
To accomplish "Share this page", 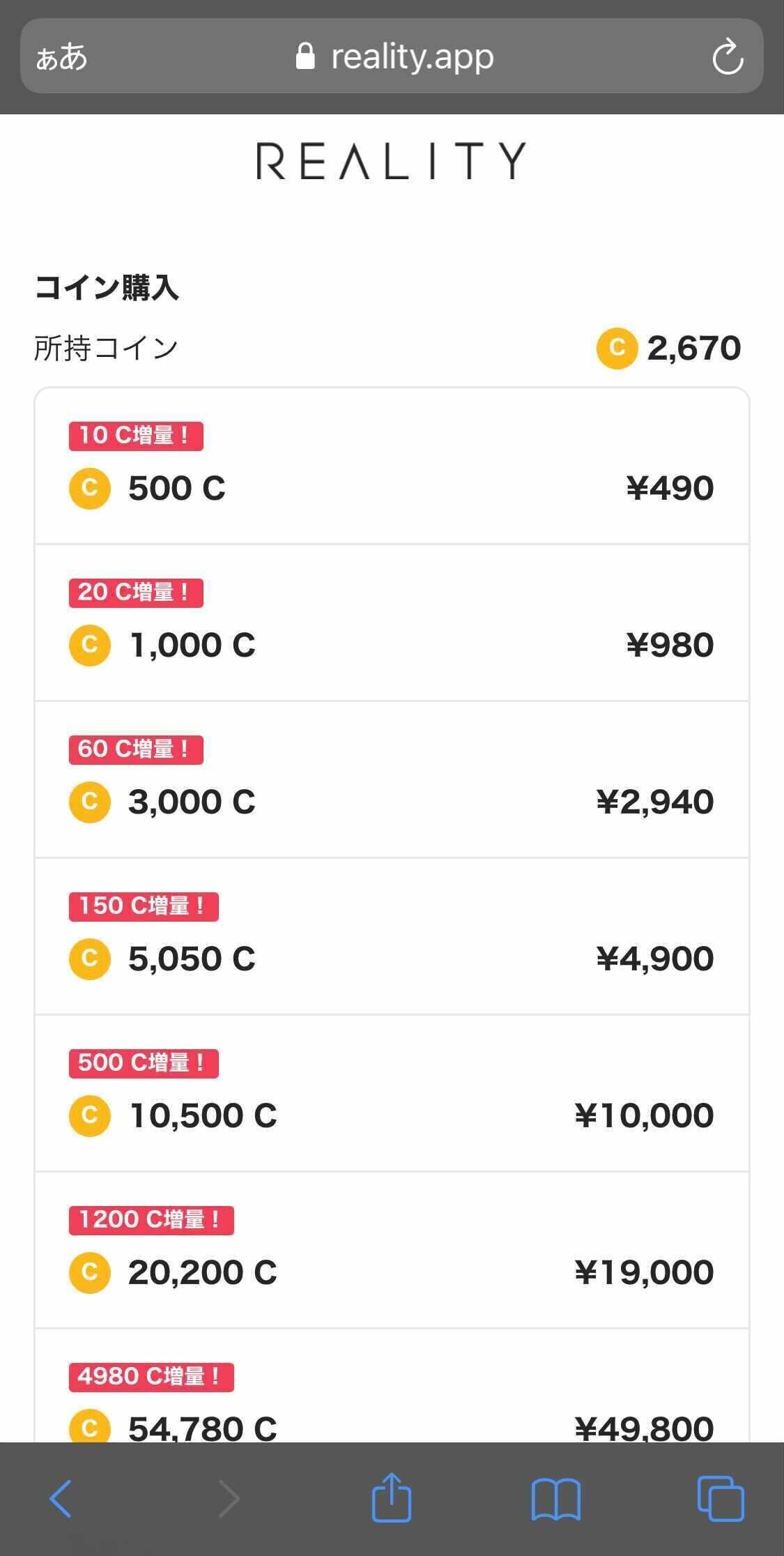I will (x=391, y=1497).
